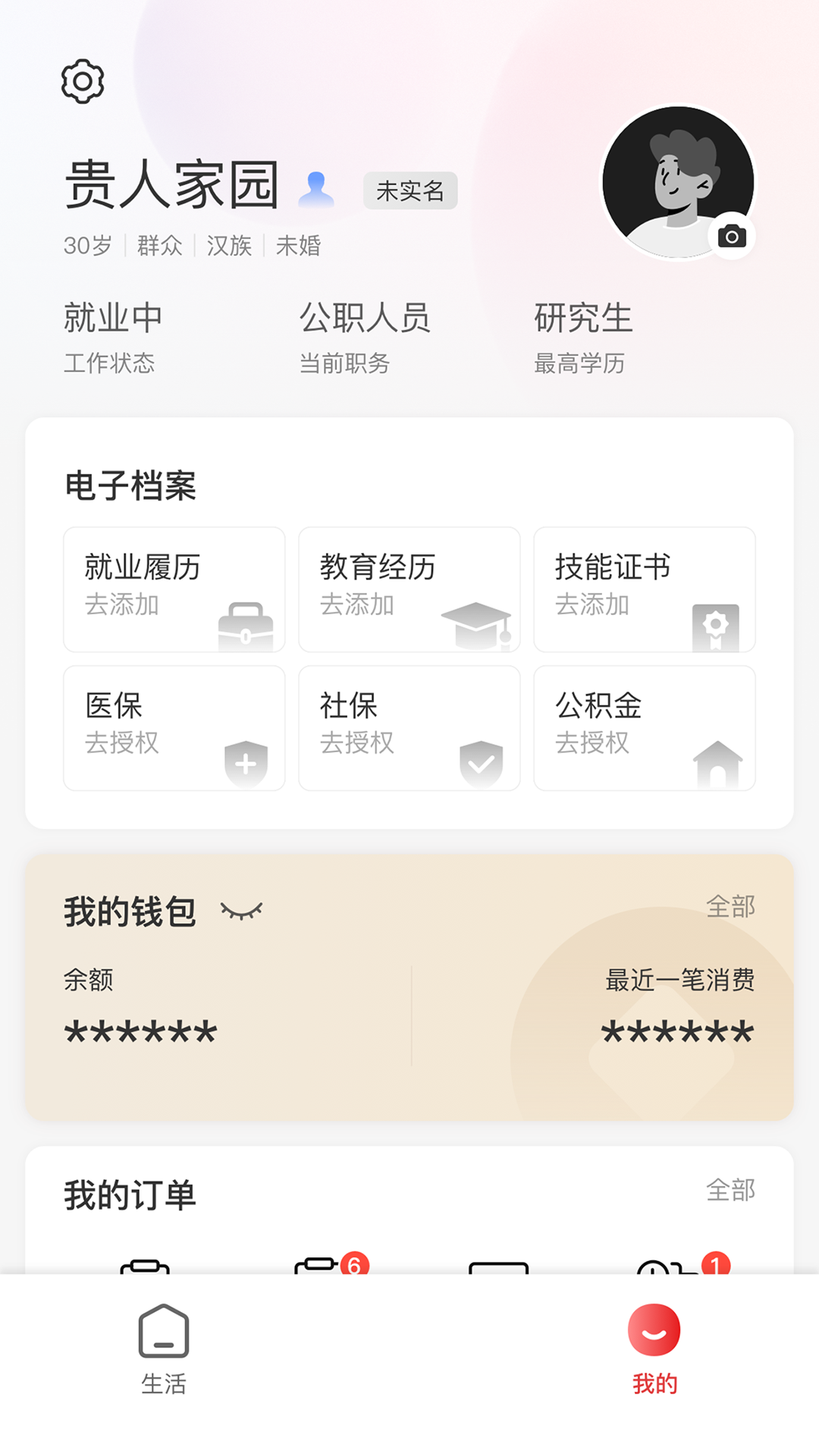
Task: Click the shield-plus icon in 医保 card
Action: [x=246, y=762]
